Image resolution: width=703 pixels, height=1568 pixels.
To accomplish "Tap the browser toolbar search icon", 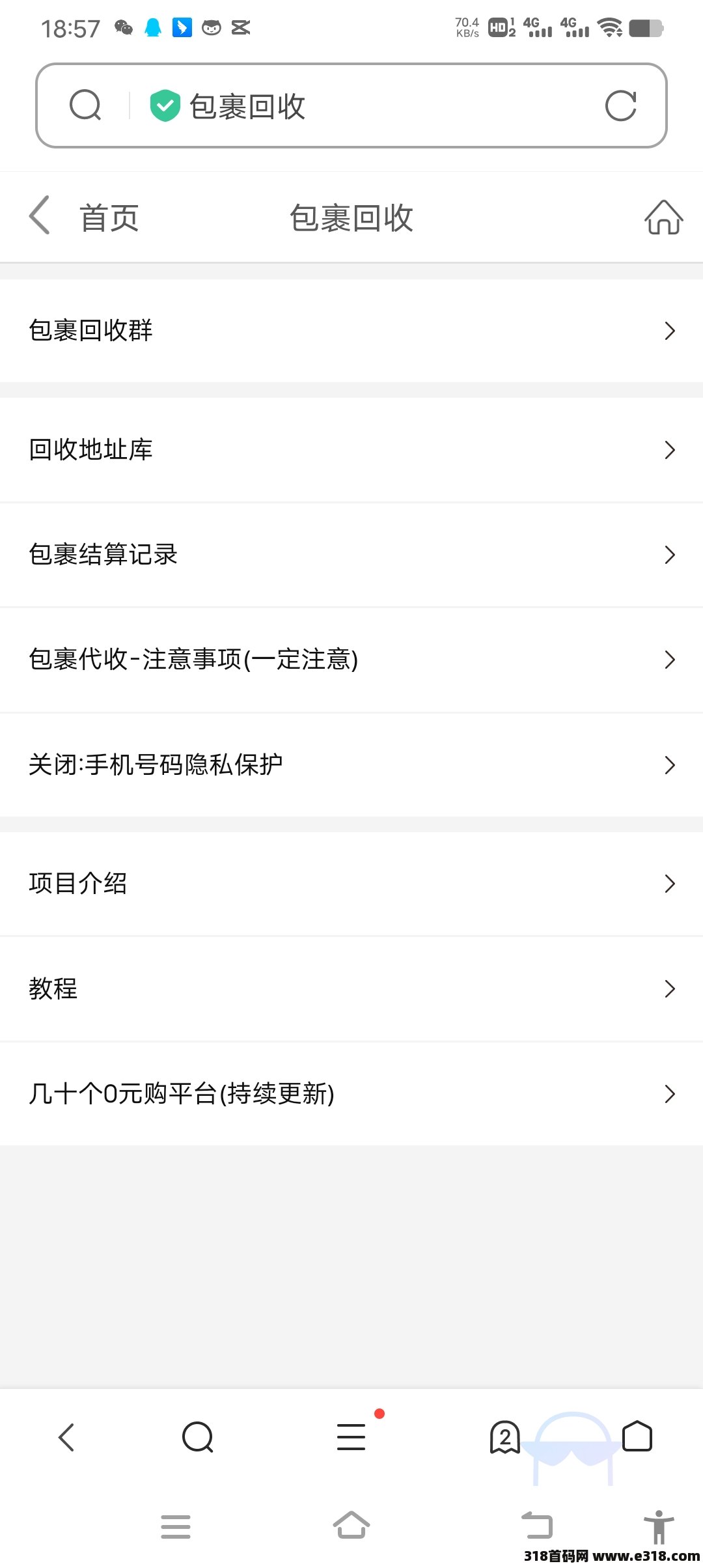I will pos(198,1436).
